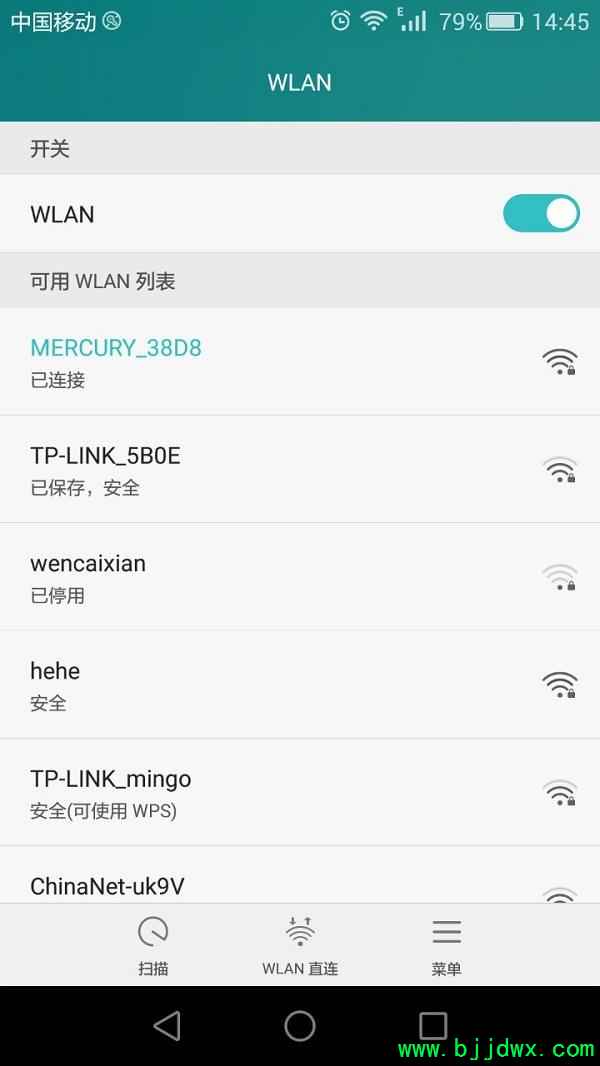
Task: Select the TP-LINK_5B0E saved network
Action: coord(300,469)
